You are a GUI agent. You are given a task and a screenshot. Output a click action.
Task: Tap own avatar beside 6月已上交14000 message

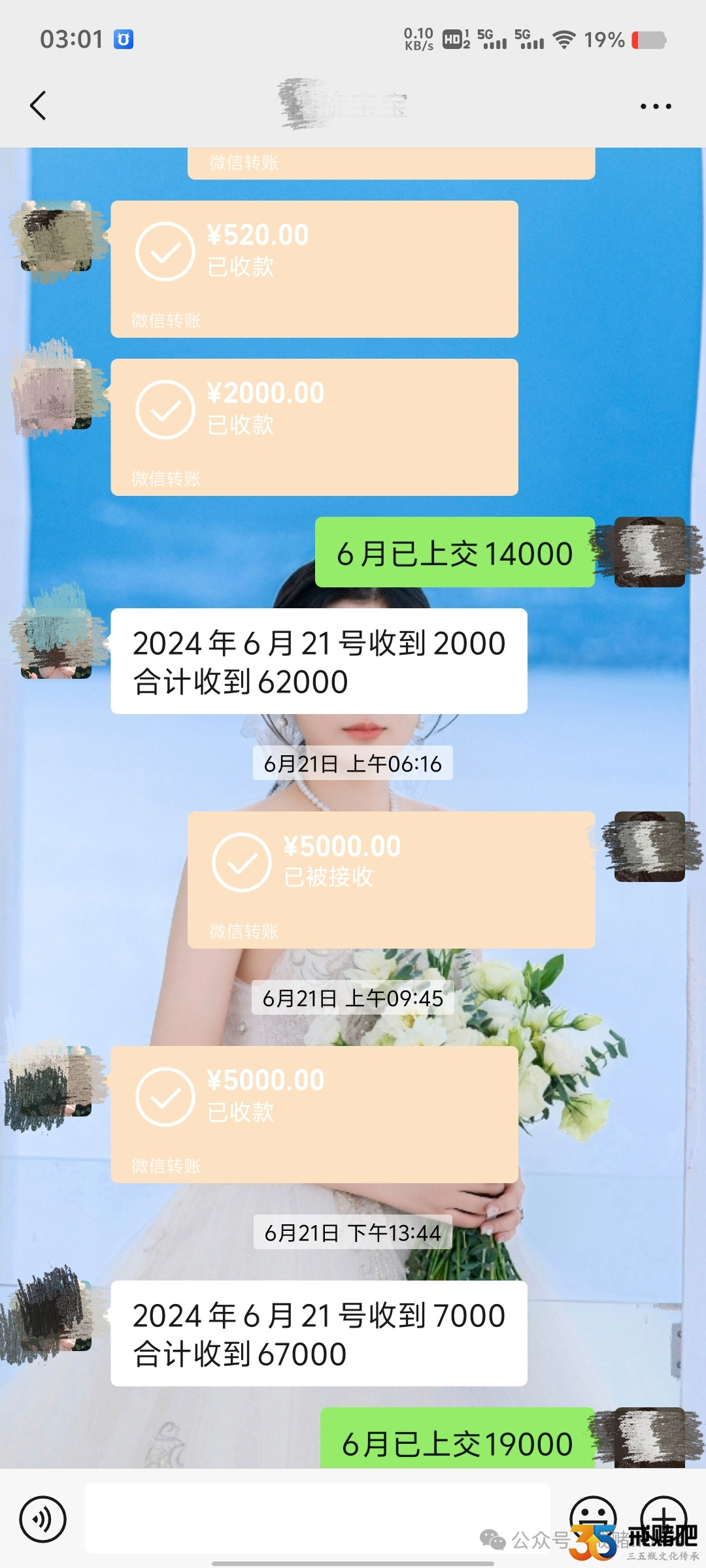(x=650, y=552)
